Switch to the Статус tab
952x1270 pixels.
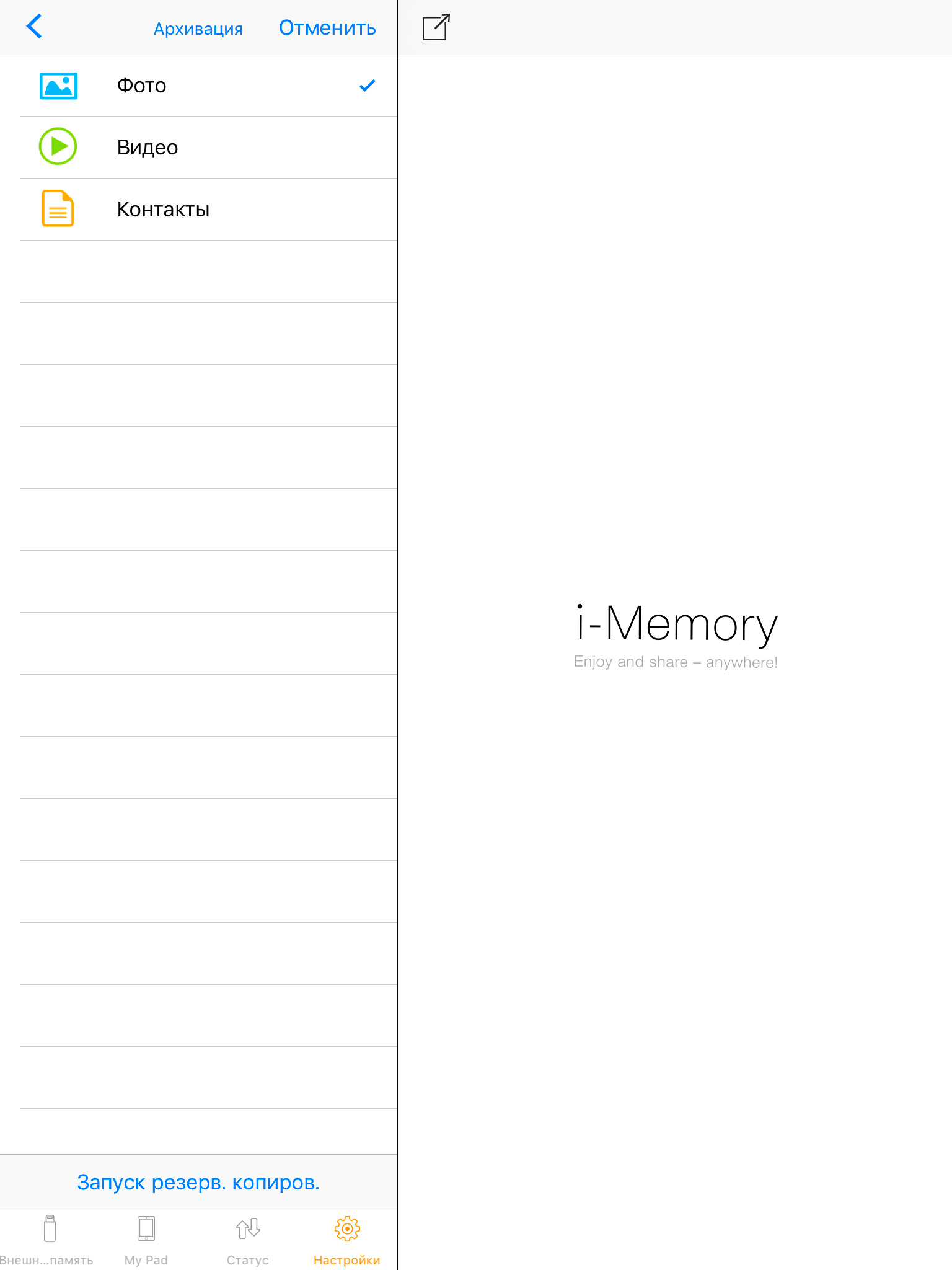[x=248, y=1240]
